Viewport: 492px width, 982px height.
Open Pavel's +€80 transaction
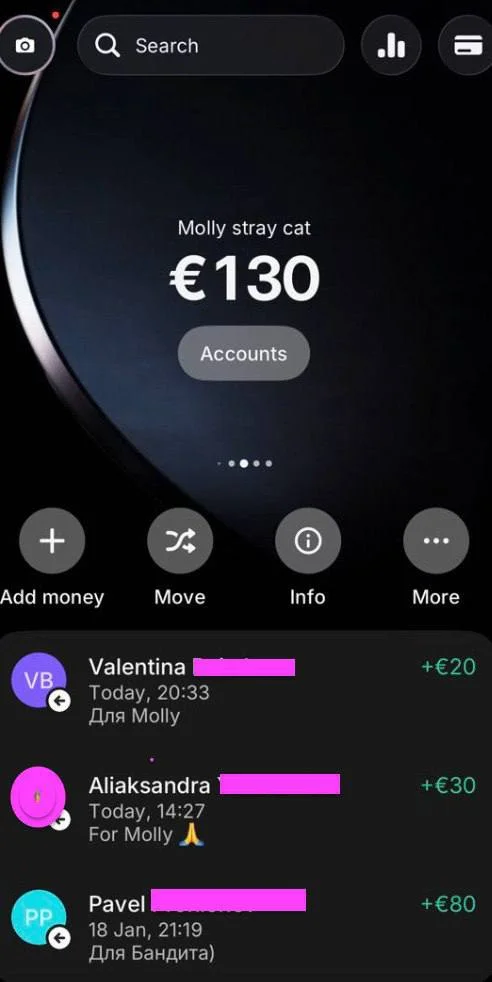(246, 928)
